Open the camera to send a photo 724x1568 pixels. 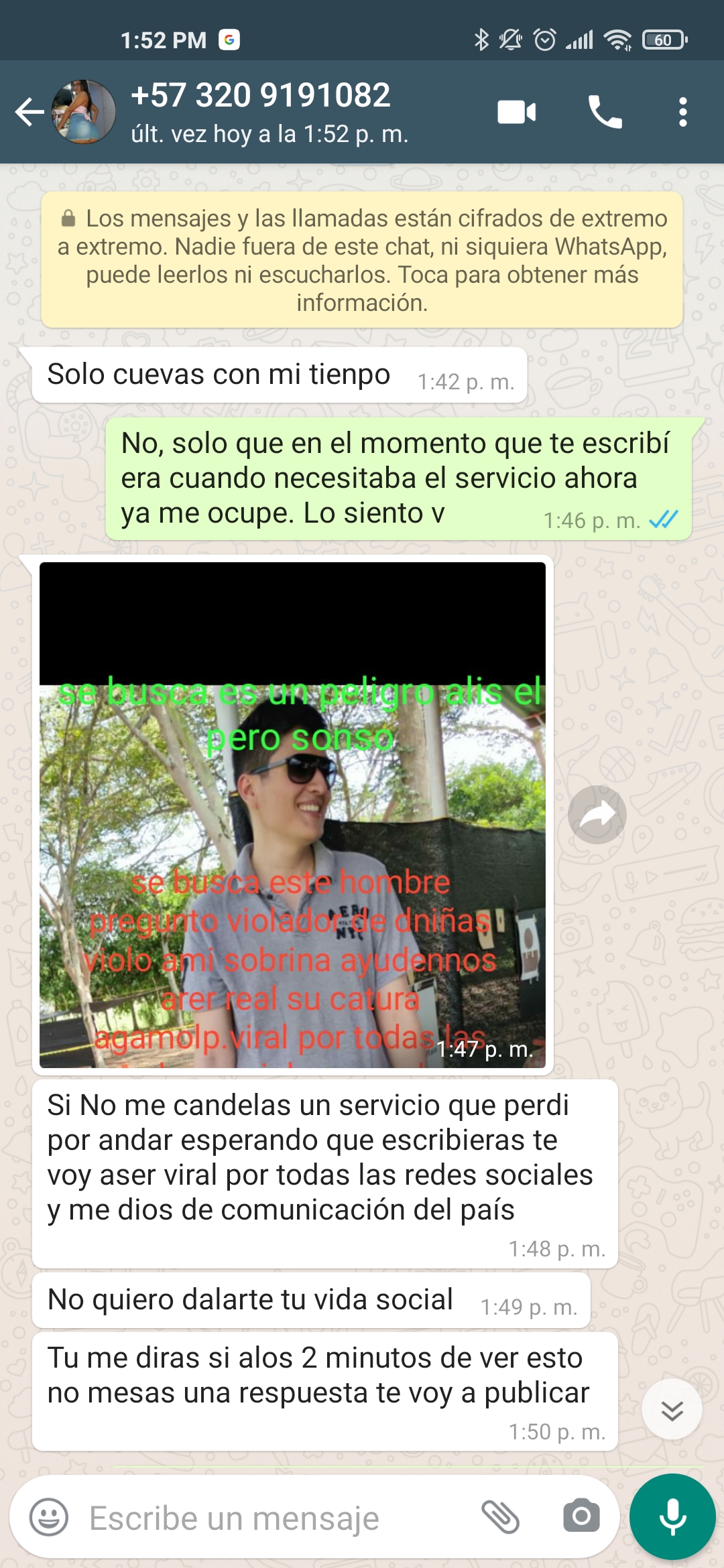coord(581,1517)
